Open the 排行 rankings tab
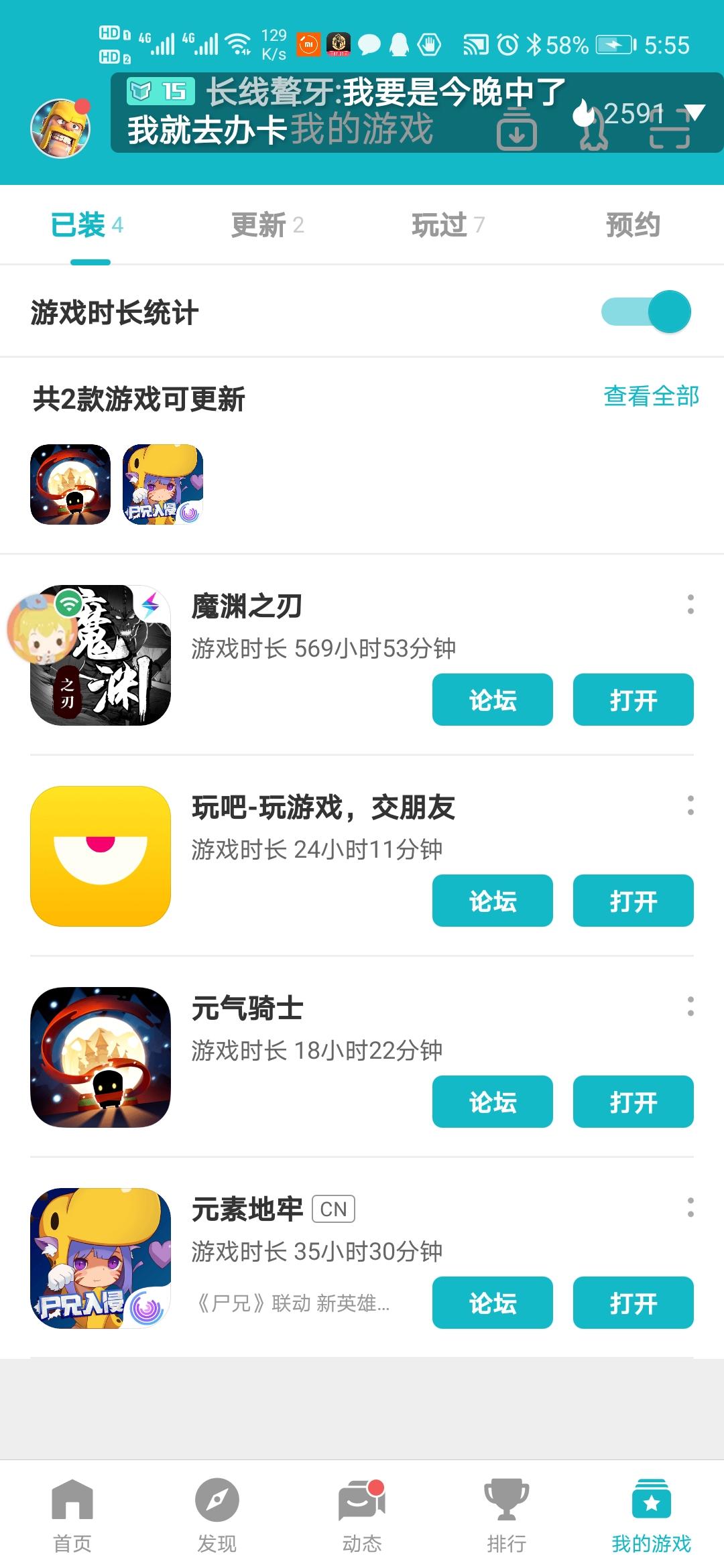The width and height of the screenshot is (724, 1568). tap(507, 1516)
